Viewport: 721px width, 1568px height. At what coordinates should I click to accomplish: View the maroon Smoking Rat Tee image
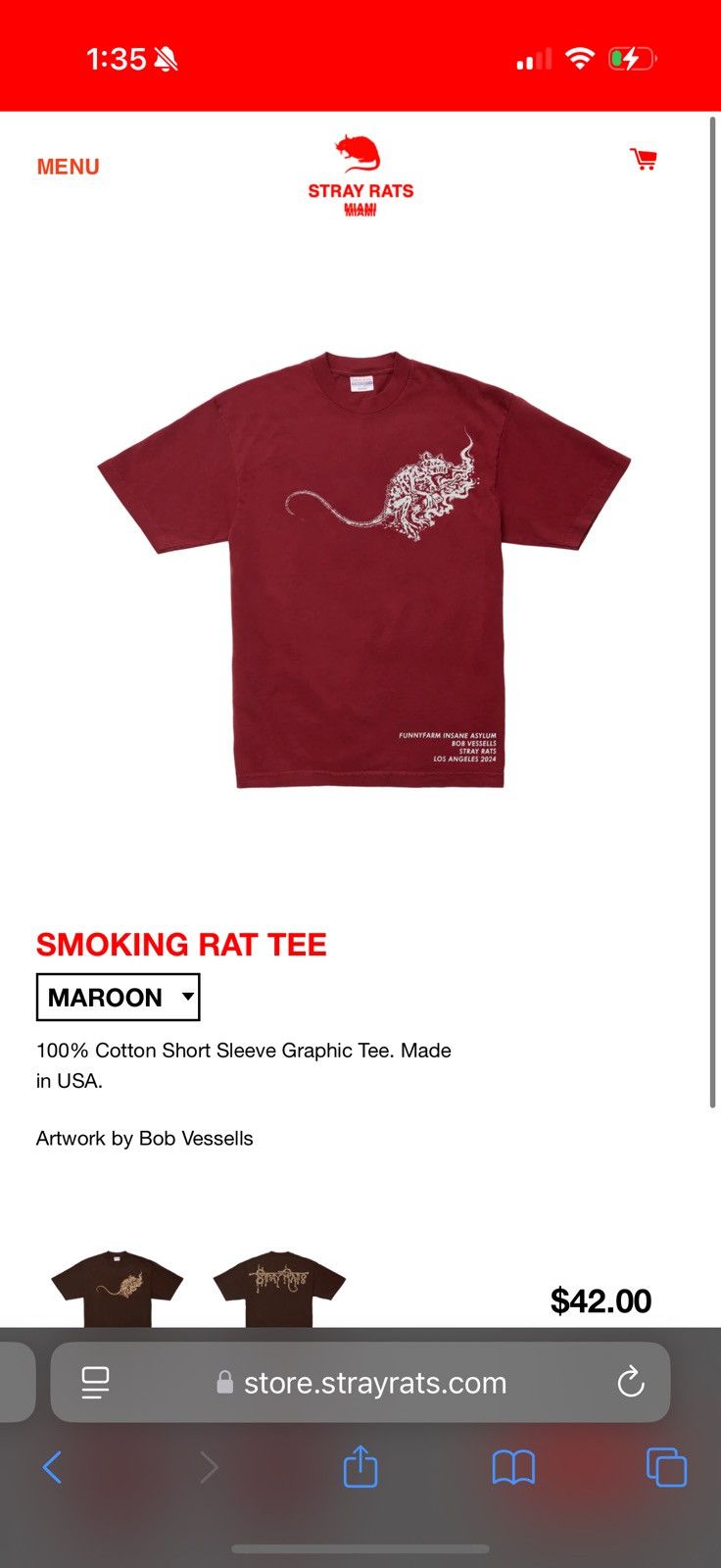pyautogui.click(x=363, y=569)
